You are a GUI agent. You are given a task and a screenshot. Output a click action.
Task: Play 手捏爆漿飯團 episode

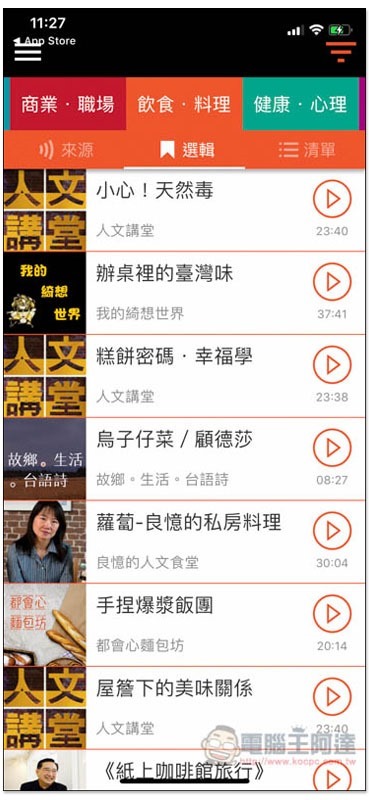(332, 613)
